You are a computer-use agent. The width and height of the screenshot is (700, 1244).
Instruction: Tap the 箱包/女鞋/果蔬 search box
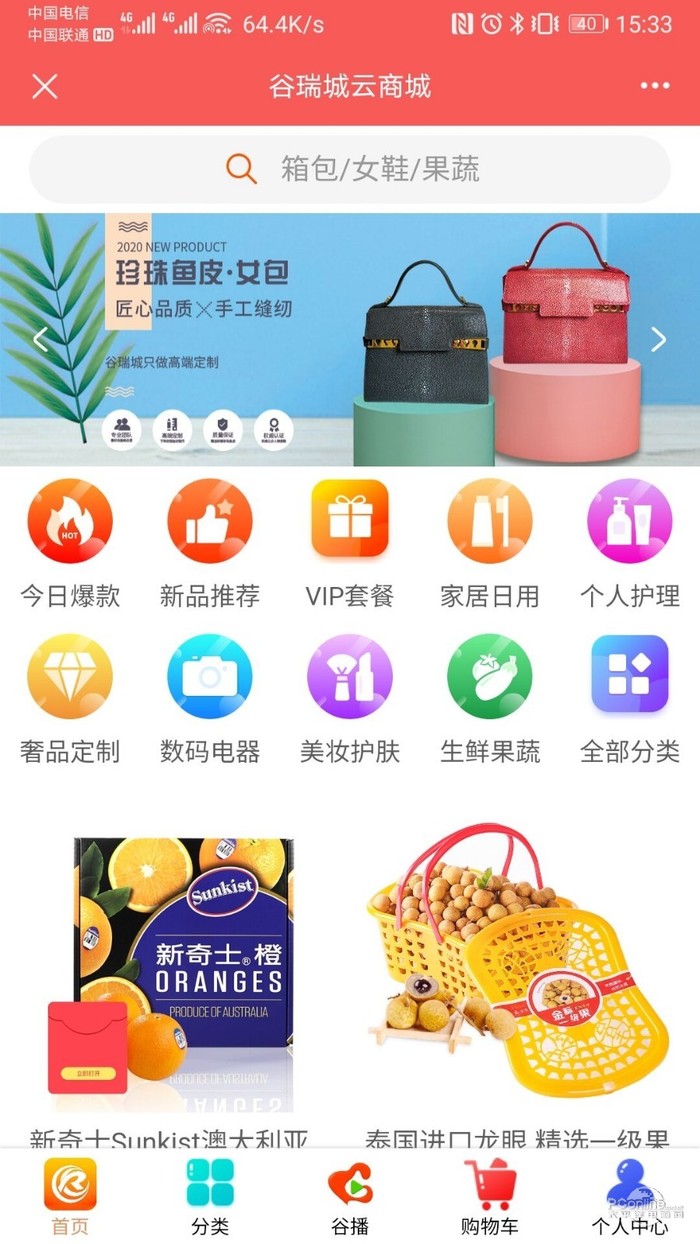coord(350,169)
